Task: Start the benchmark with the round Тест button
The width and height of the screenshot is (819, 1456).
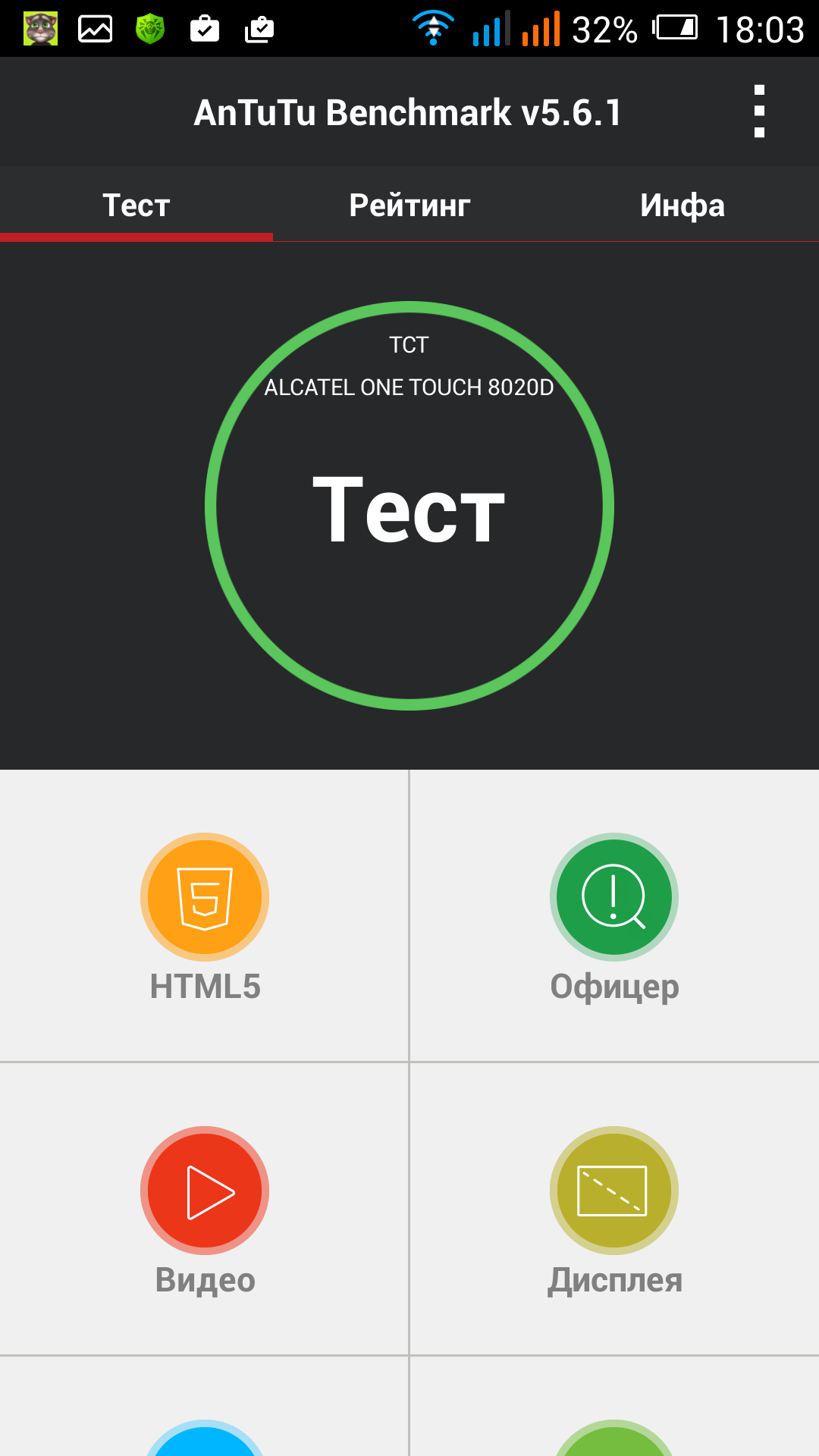Action: point(409,506)
